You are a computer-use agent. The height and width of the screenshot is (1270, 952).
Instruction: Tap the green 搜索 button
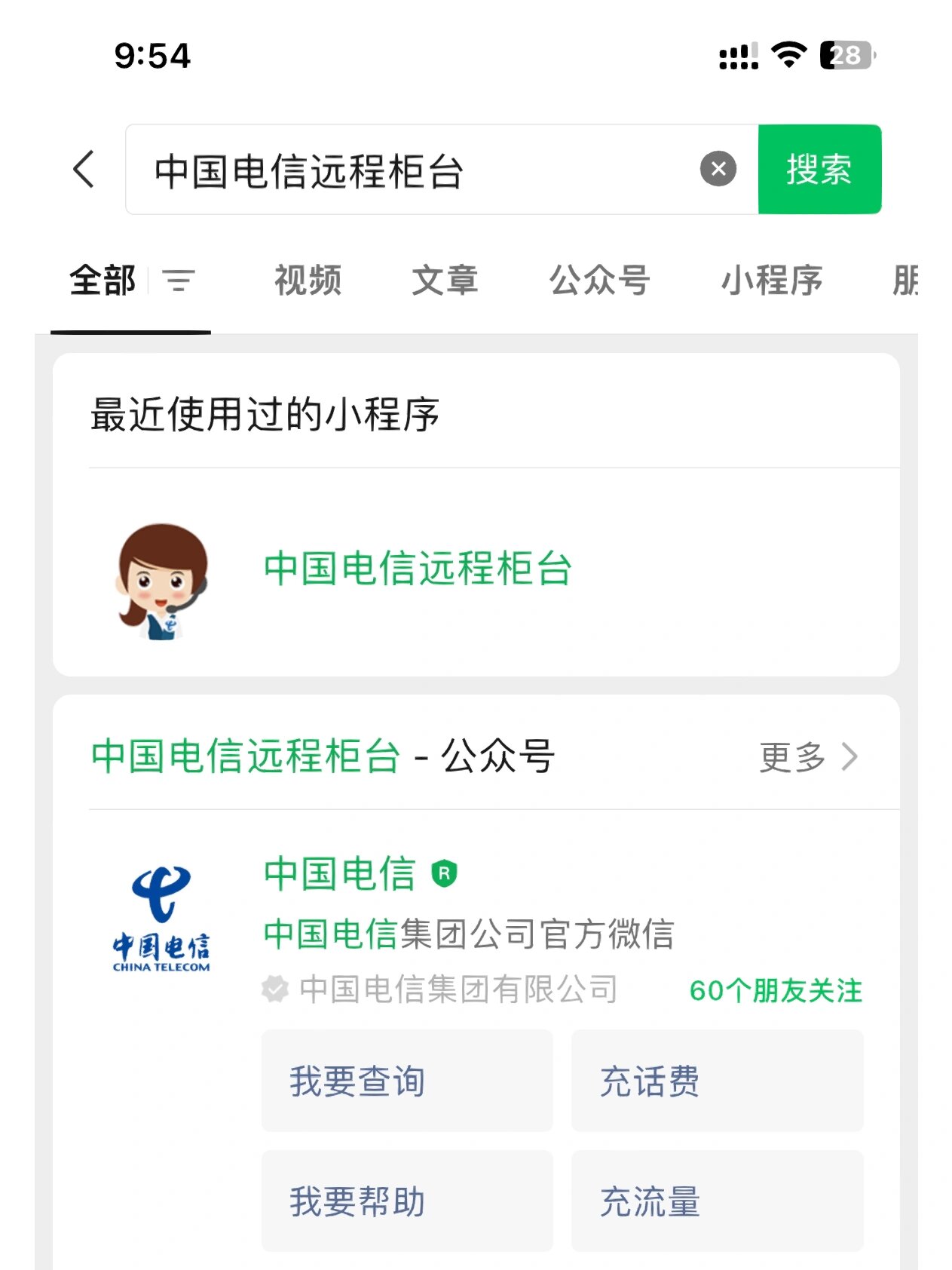(x=819, y=169)
